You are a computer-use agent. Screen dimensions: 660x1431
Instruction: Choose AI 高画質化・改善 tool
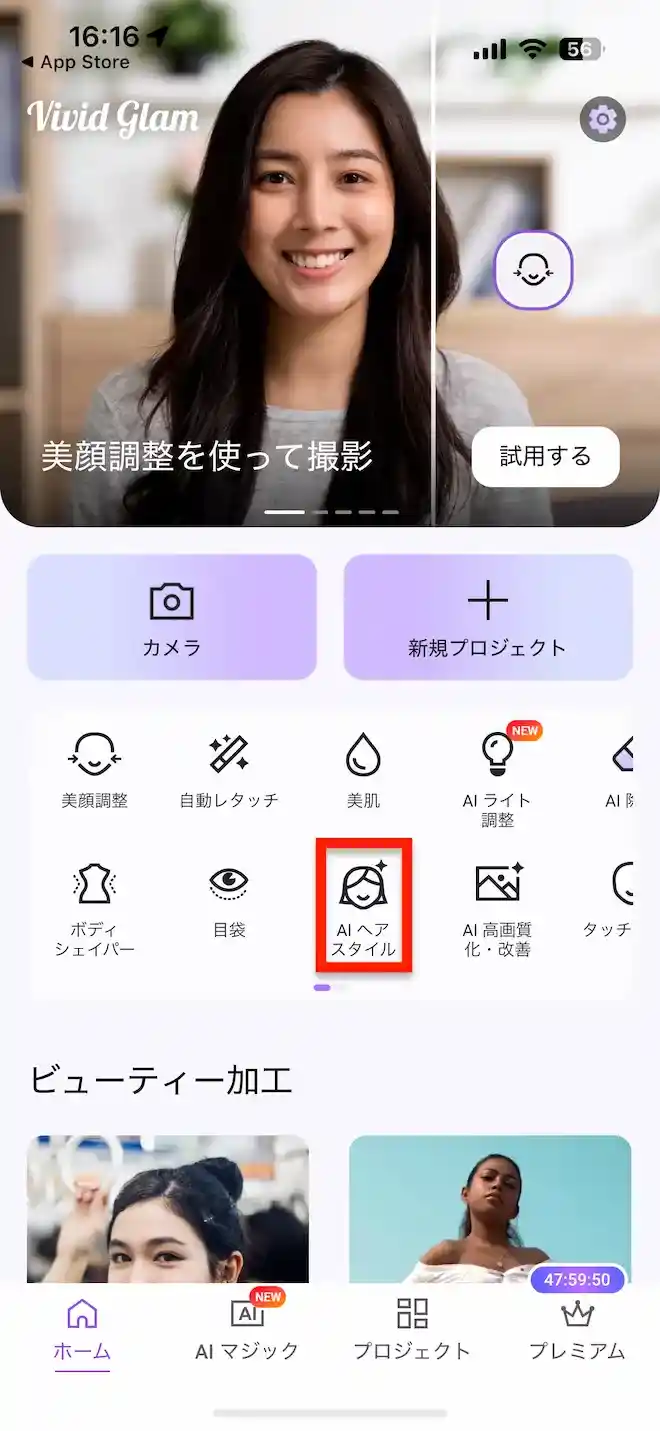pyautogui.click(x=497, y=909)
